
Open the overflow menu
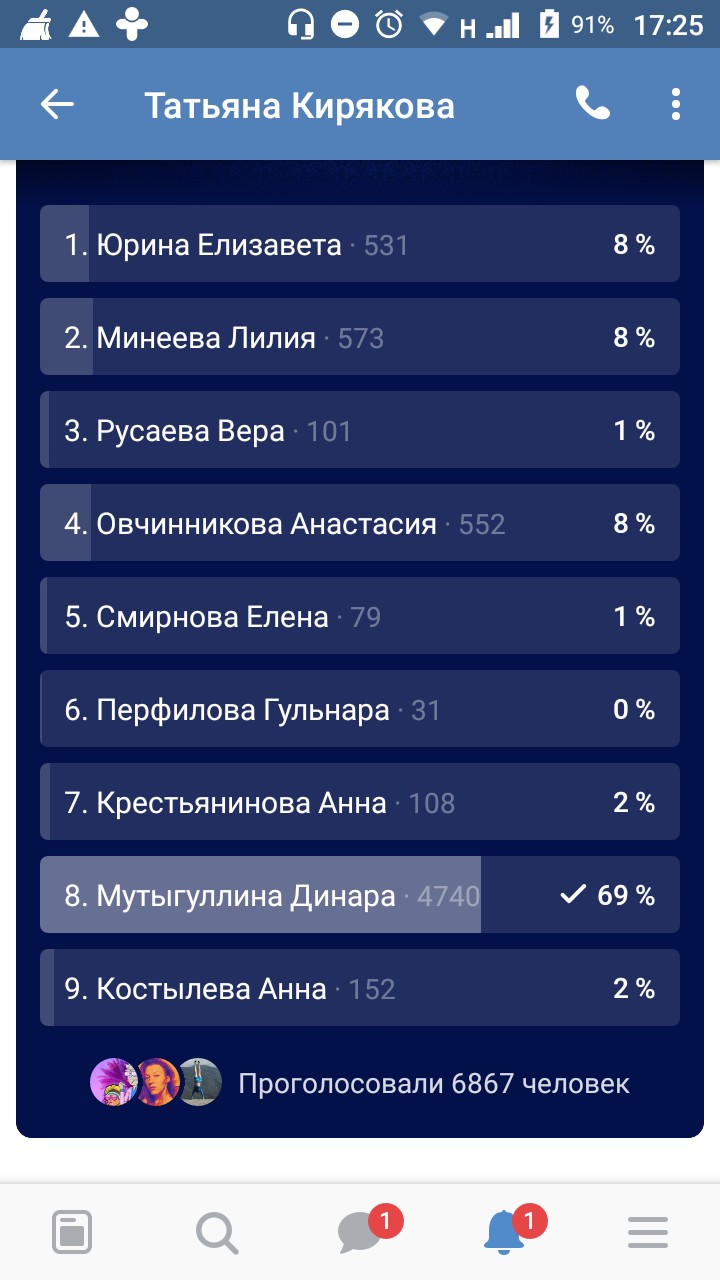click(x=676, y=104)
